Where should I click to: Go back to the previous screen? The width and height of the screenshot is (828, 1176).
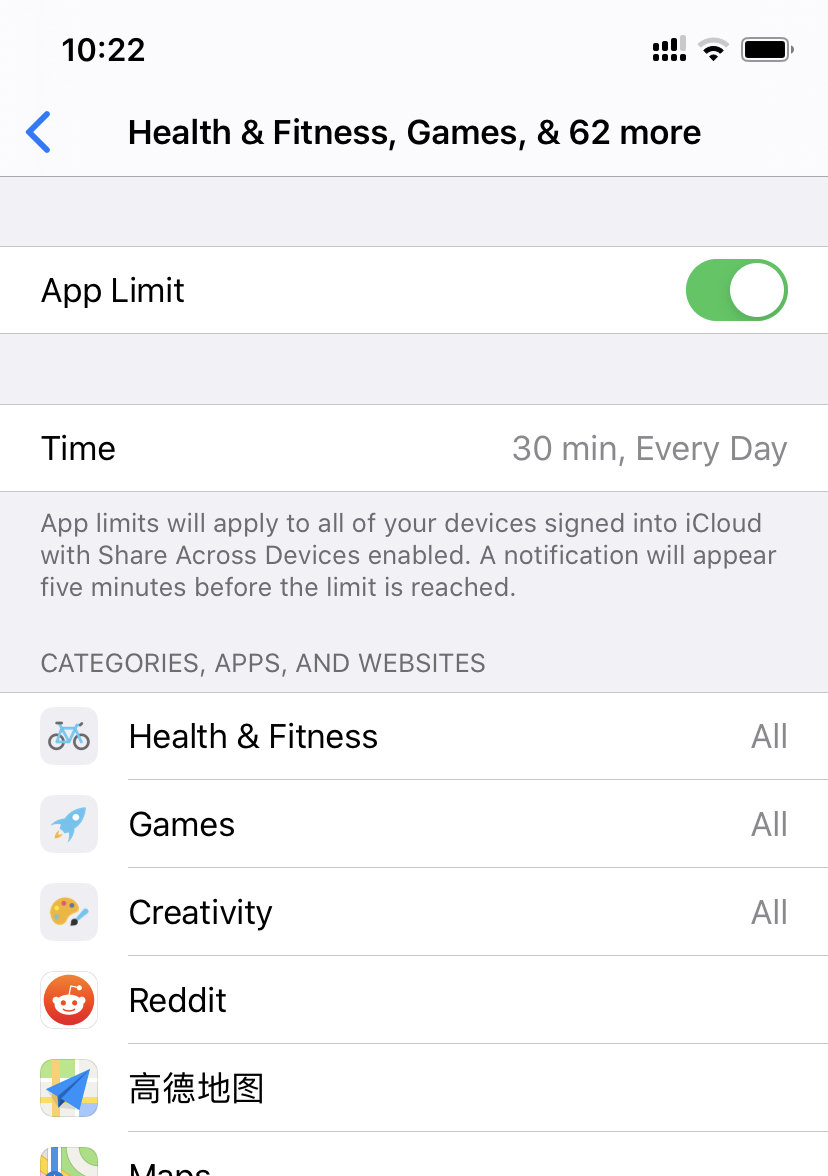(x=39, y=132)
